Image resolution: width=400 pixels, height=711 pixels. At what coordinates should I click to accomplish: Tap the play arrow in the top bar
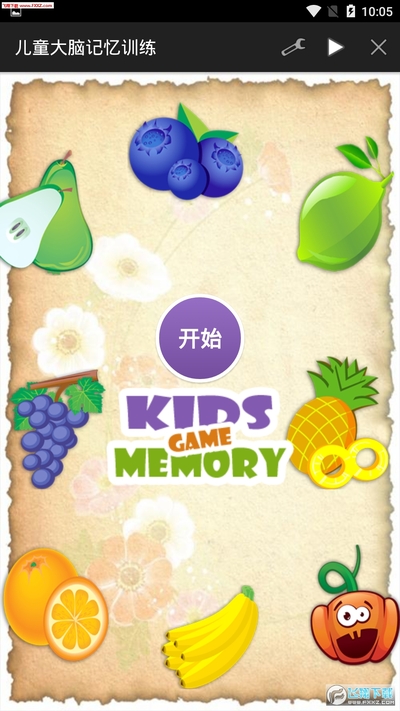[x=335, y=47]
